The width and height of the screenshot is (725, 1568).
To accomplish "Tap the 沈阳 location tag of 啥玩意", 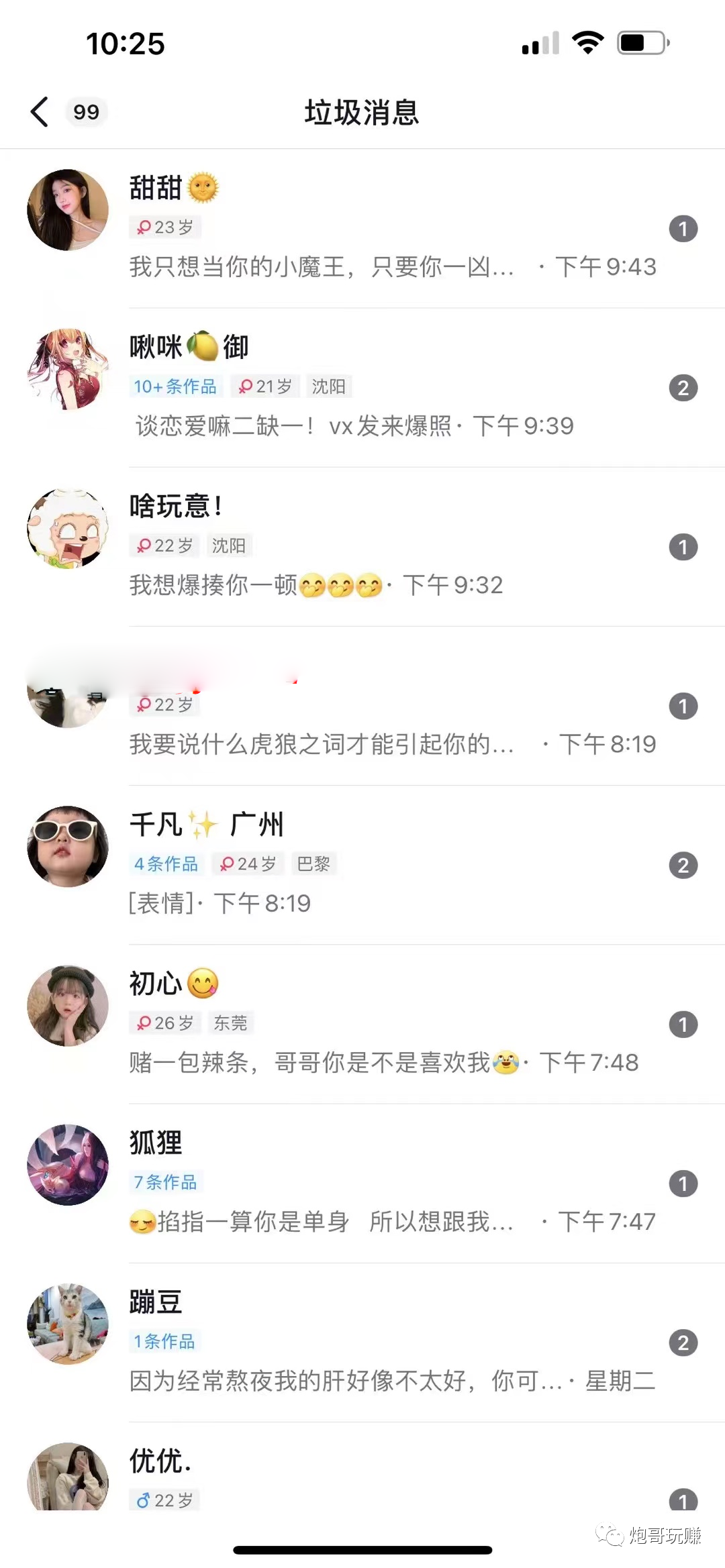I will [x=227, y=545].
